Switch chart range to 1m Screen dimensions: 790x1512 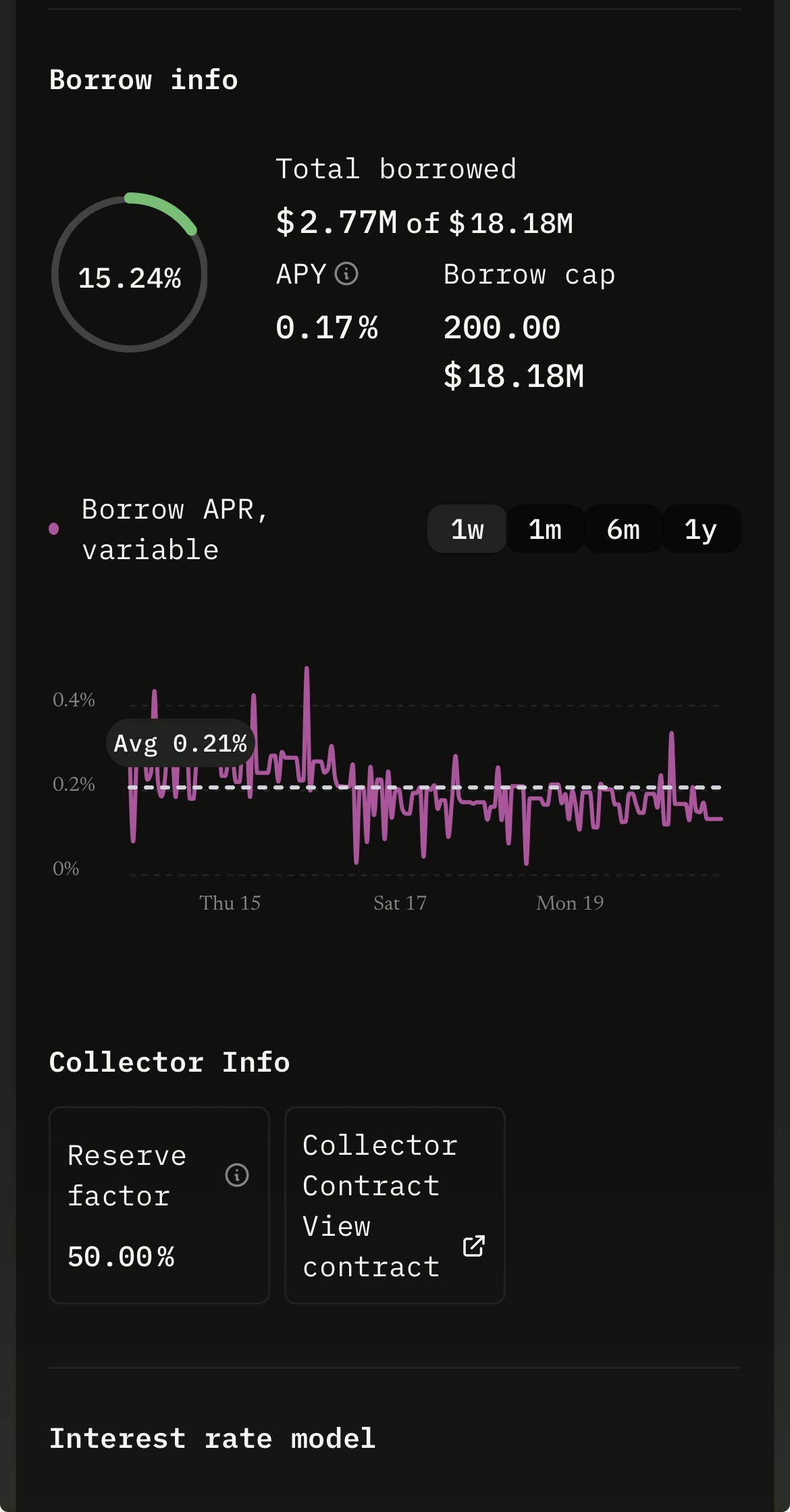coord(545,529)
